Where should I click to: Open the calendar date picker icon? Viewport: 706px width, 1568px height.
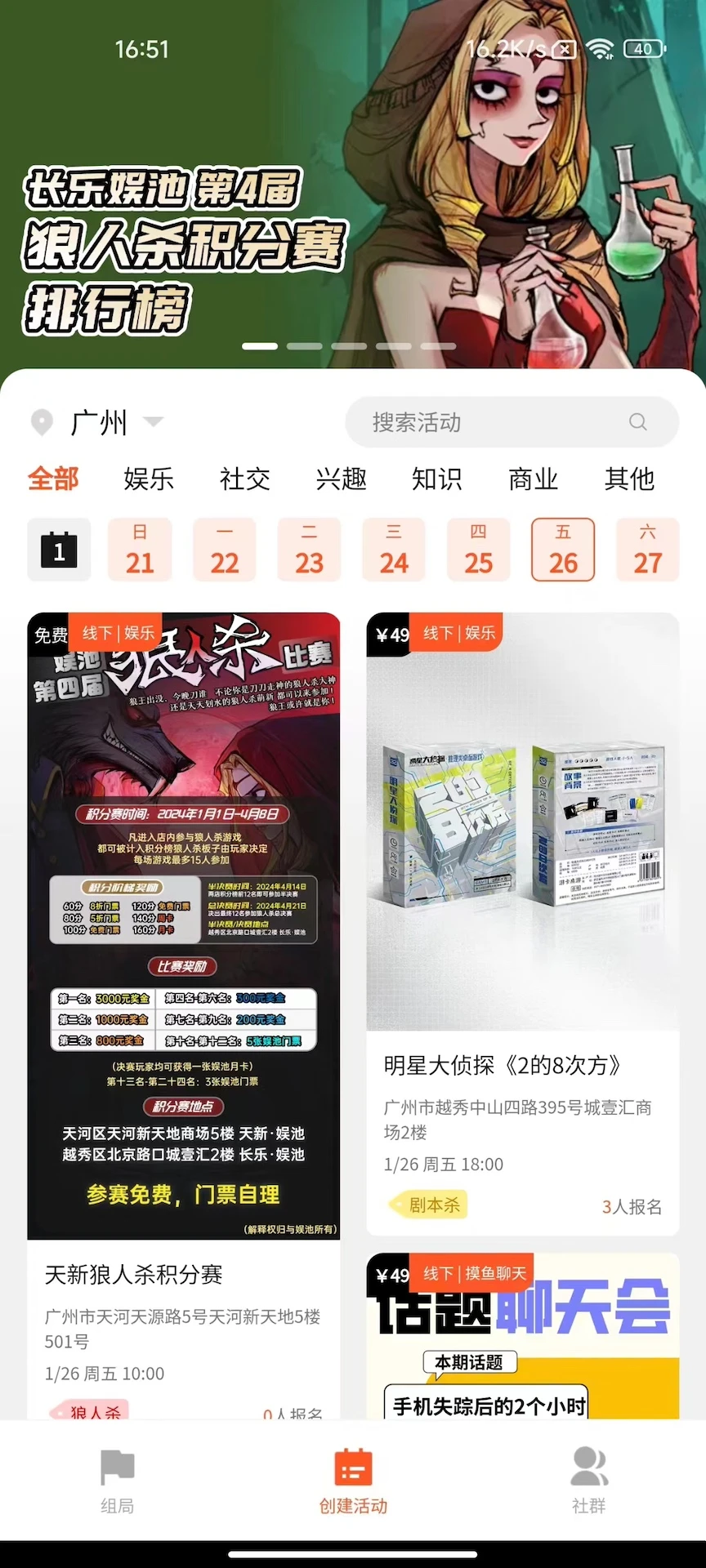click(59, 550)
